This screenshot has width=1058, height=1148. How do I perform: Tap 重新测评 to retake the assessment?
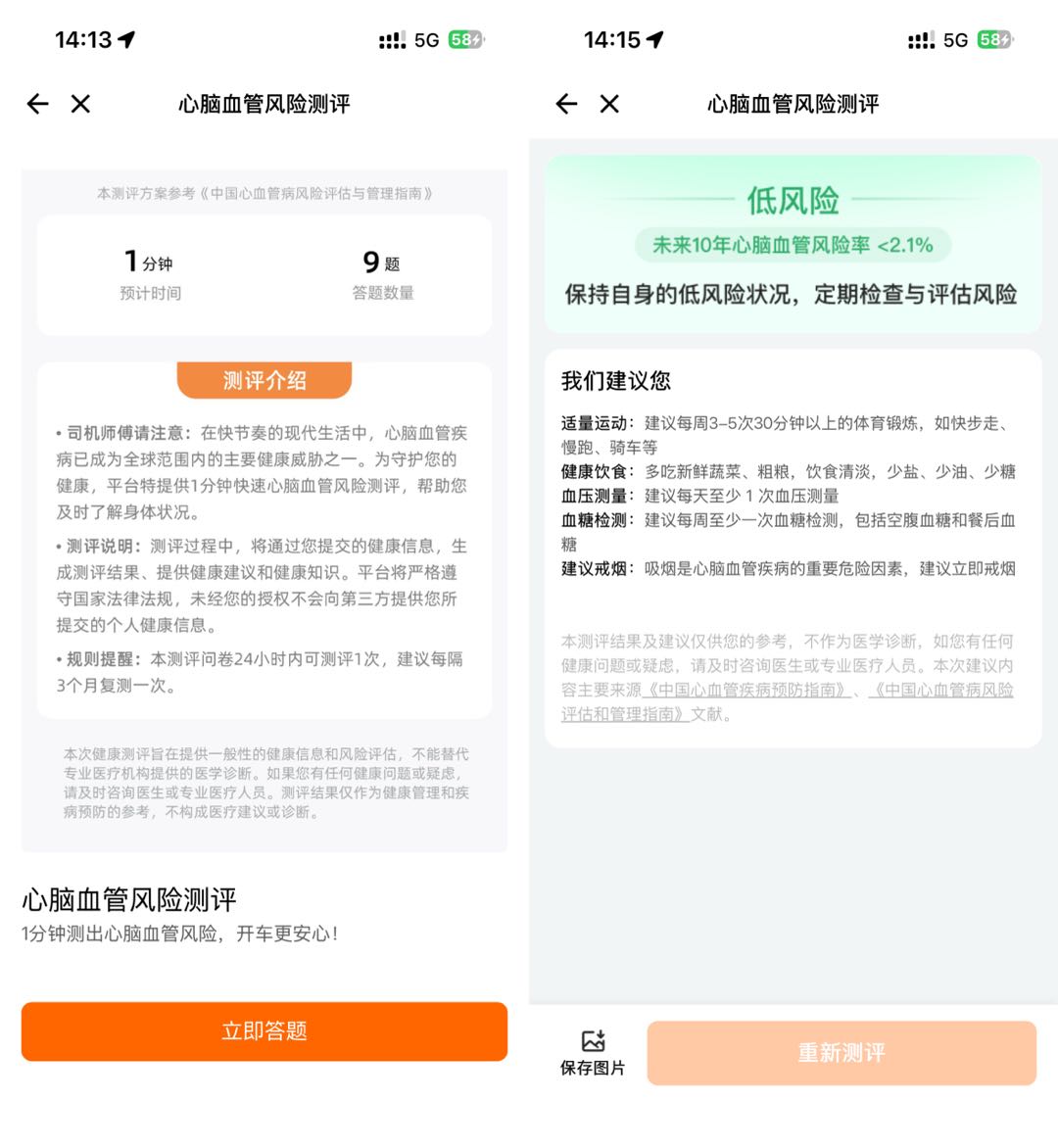click(x=841, y=1053)
